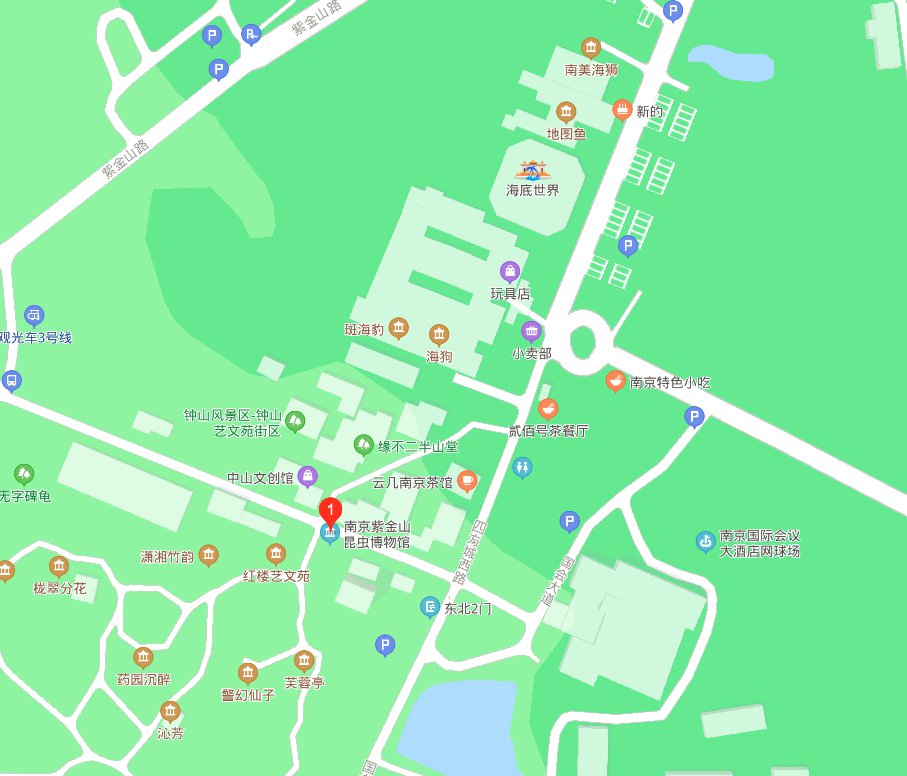Image resolution: width=907 pixels, height=776 pixels.
Task: Select the 潇湘竹韵 marker
Action: tap(208, 555)
